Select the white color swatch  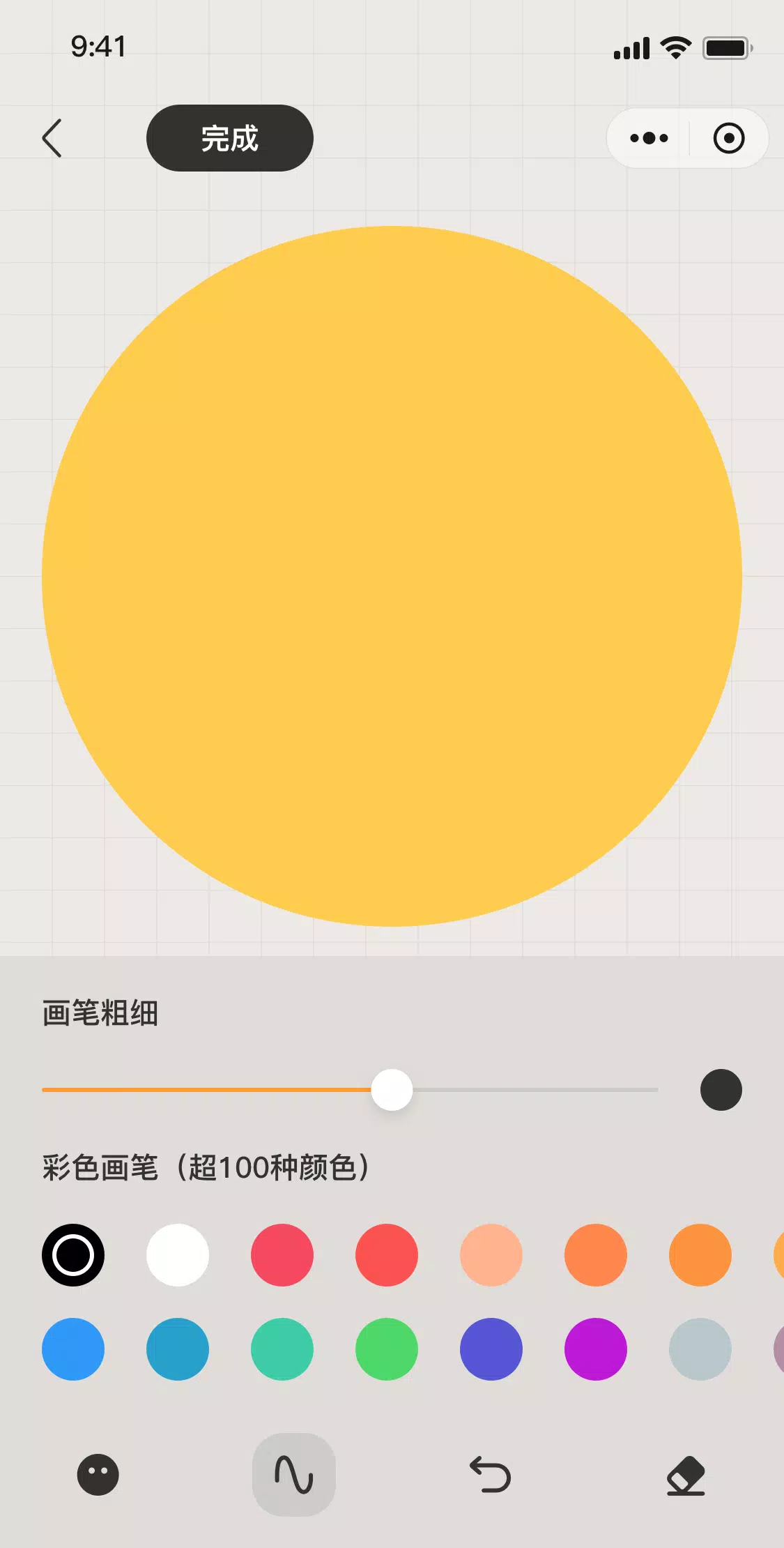(x=178, y=1255)
